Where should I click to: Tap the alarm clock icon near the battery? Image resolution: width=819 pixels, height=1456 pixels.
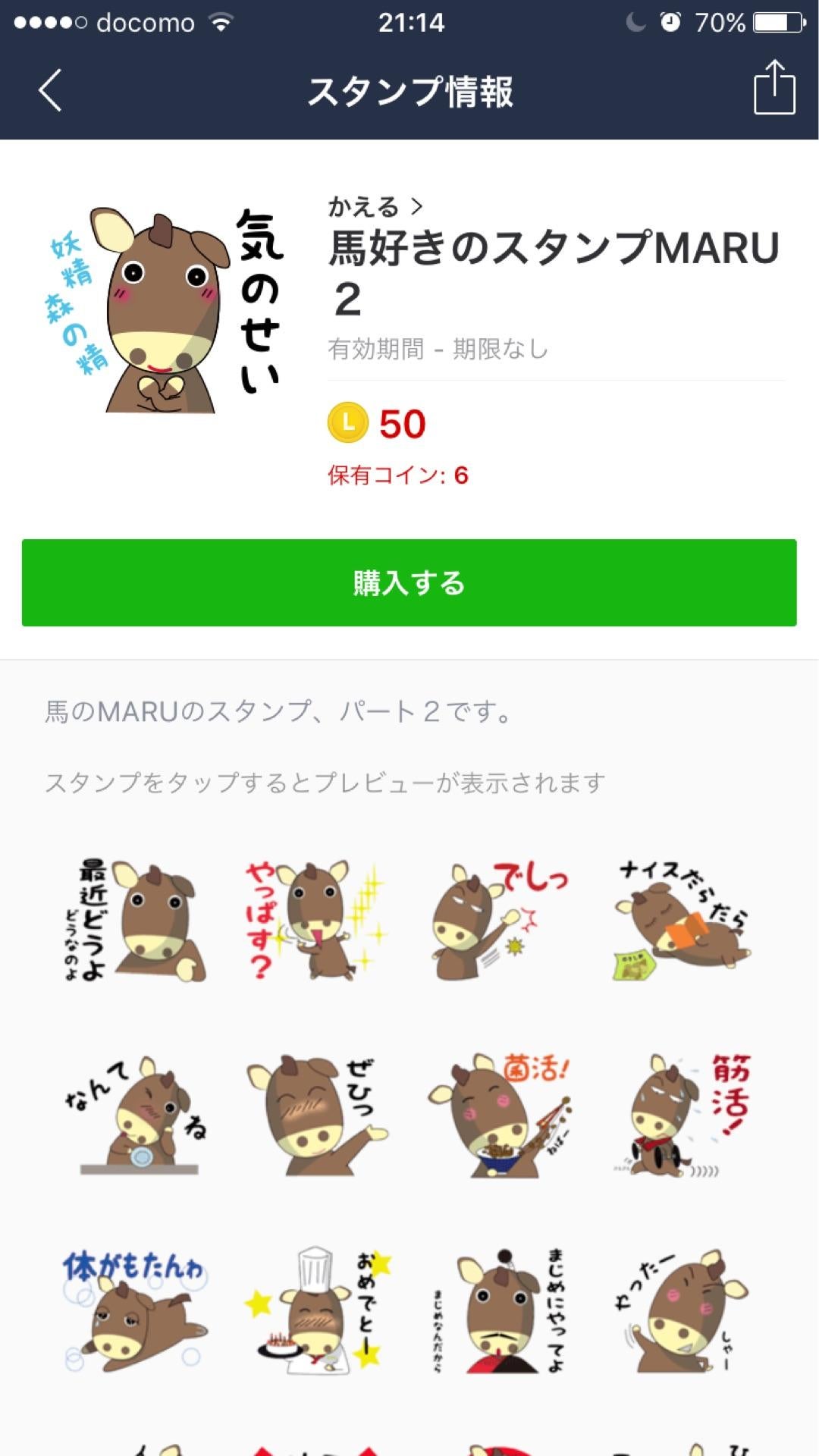[672, 22]
